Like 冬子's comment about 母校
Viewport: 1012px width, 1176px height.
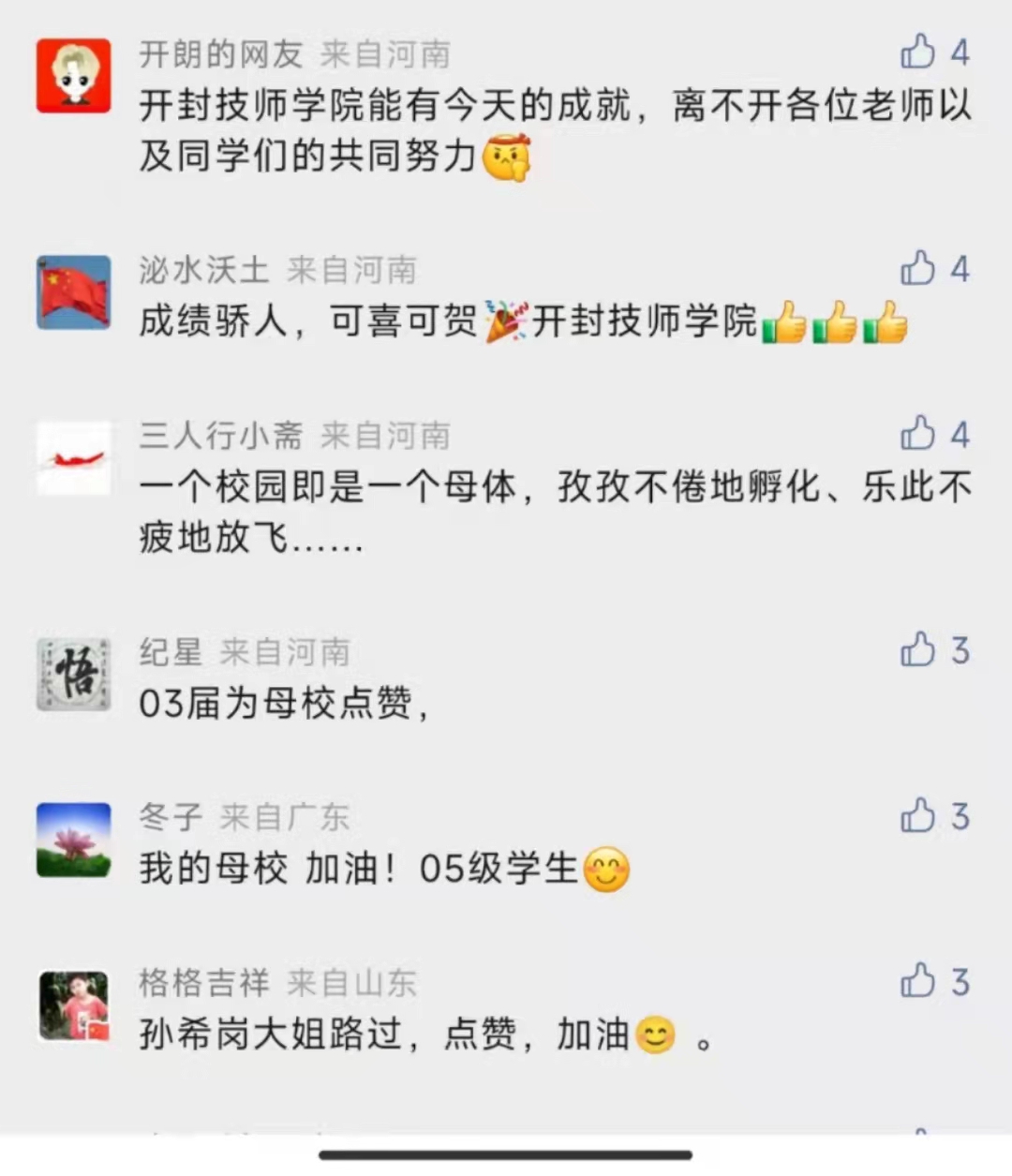pos(918,816)
